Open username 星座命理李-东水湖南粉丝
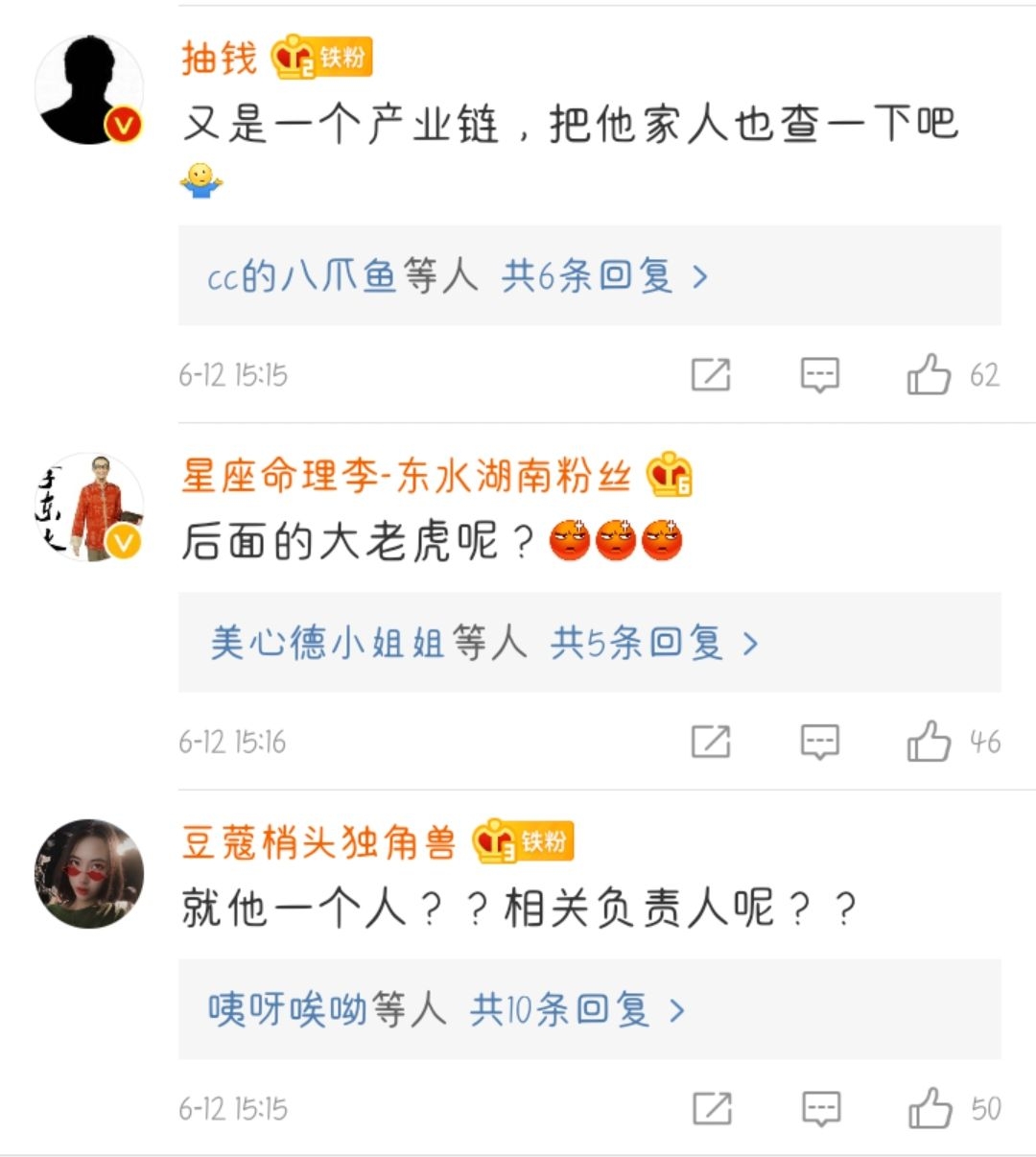Screen dimensions: 1036x1157 click(406, 476)
